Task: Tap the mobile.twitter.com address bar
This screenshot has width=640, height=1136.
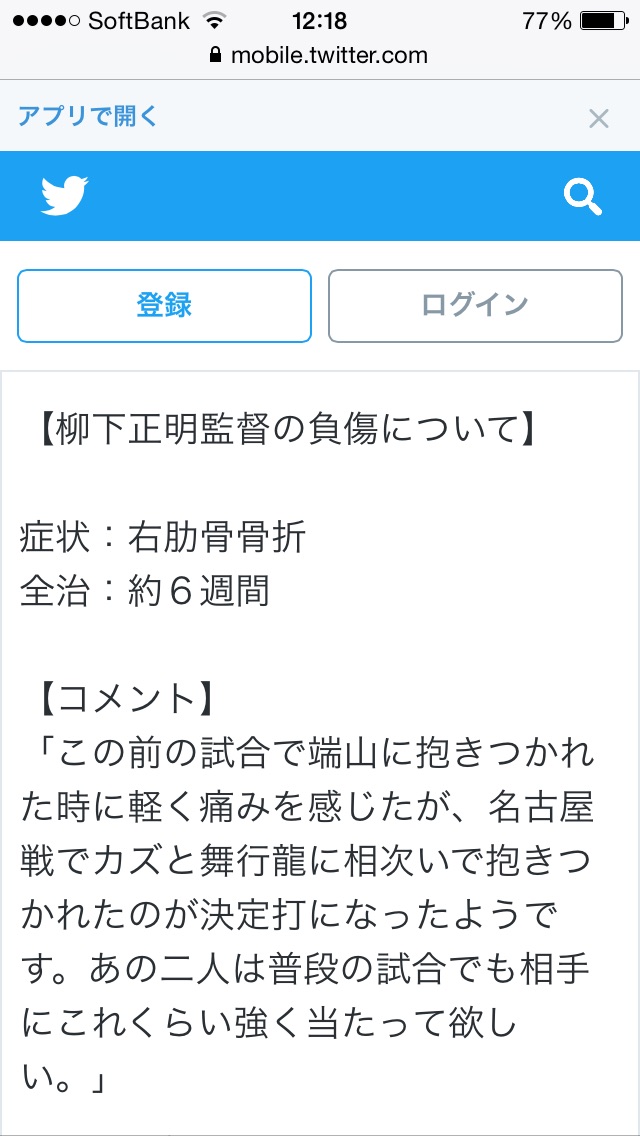Action: pos(320,56)
